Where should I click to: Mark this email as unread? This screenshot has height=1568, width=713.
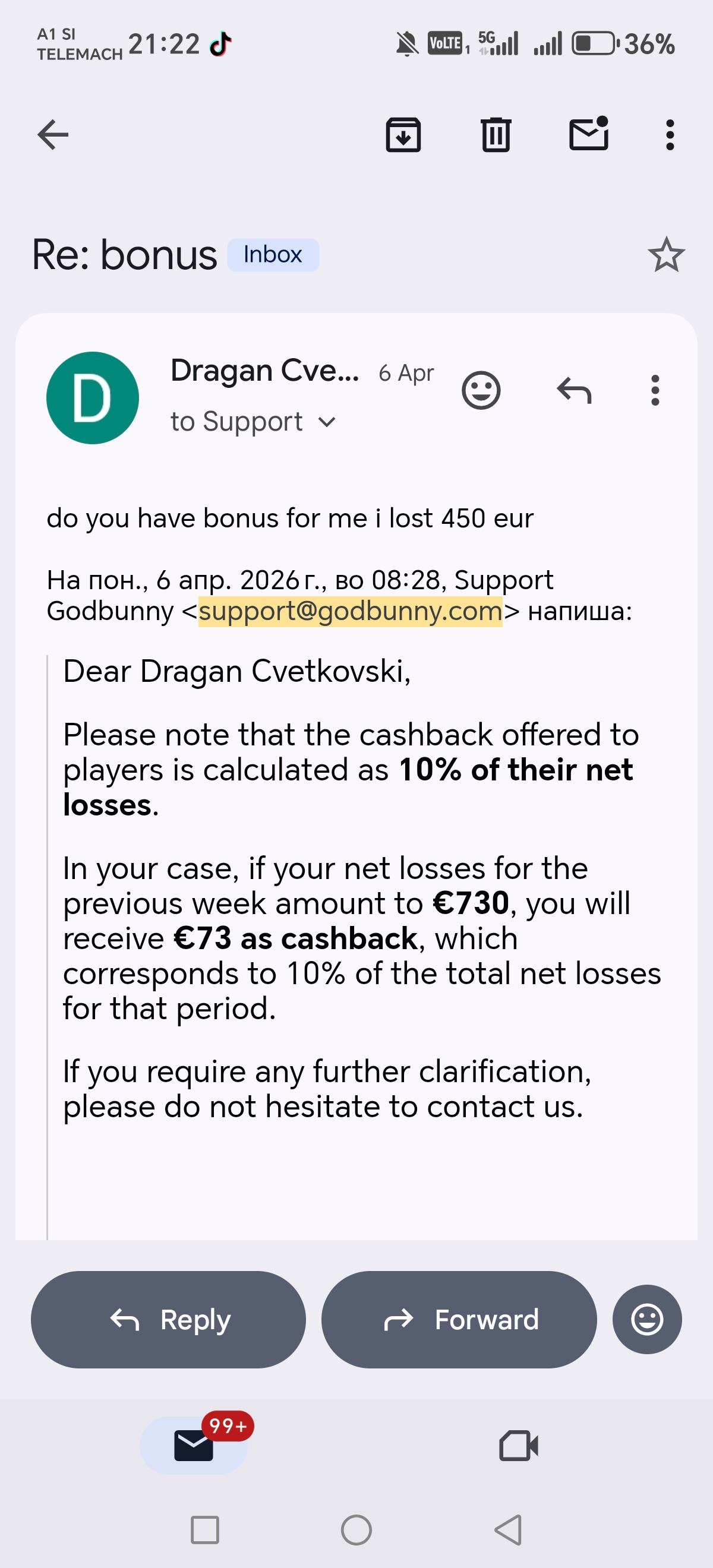588,133
